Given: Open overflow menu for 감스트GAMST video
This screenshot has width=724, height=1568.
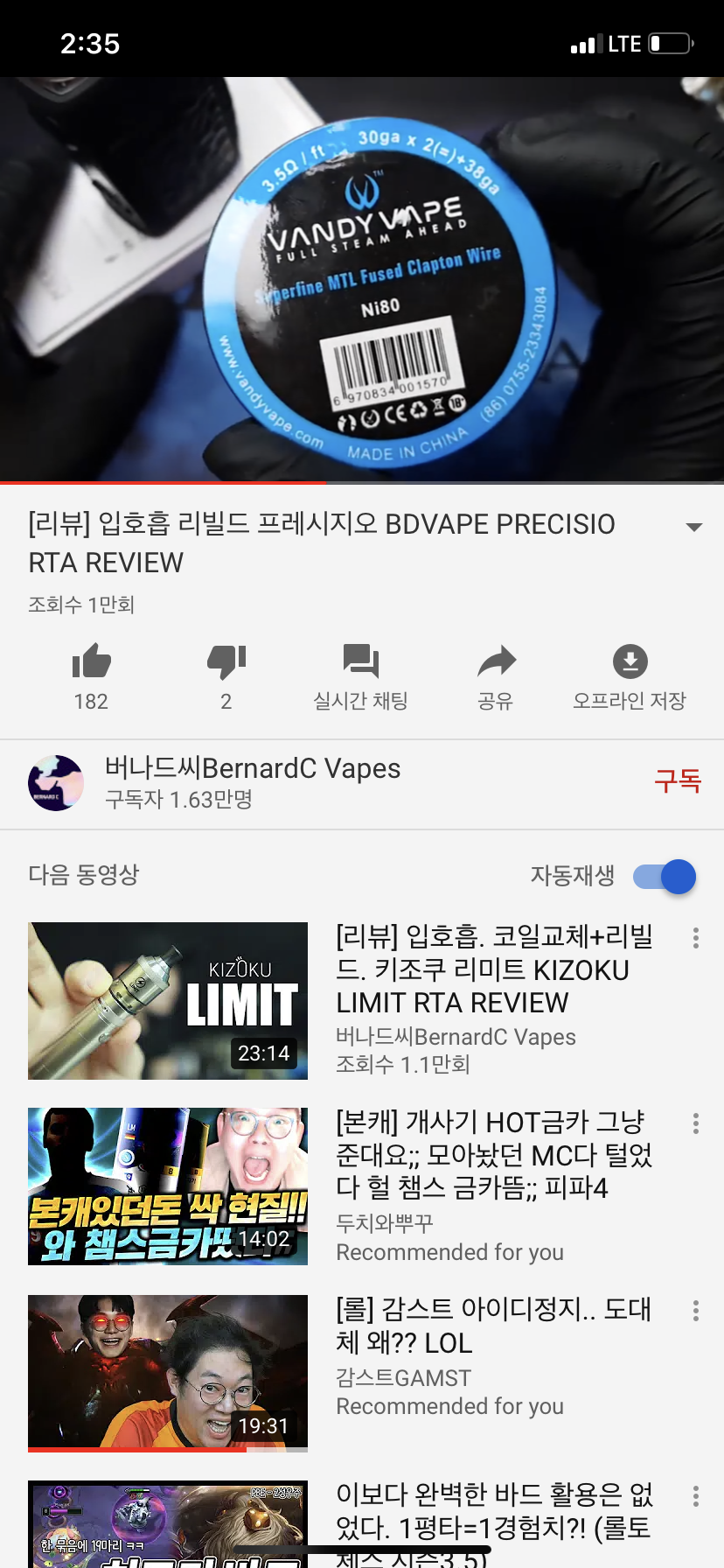Looking at the screenshot, I should [x=695, y=1311].
